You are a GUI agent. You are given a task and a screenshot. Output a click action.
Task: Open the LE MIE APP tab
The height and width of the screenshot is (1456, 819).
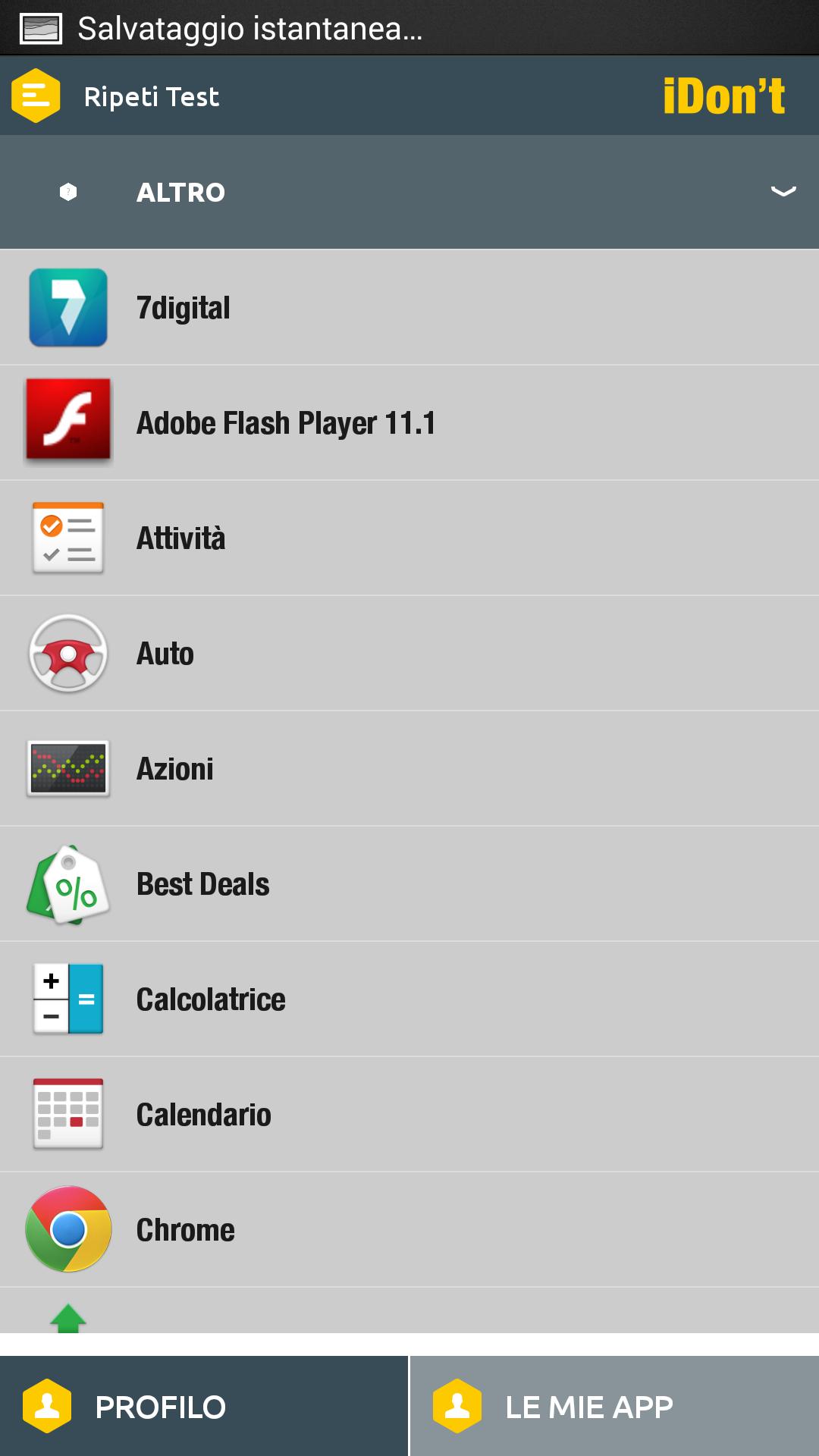click(x=614, y=1407)
